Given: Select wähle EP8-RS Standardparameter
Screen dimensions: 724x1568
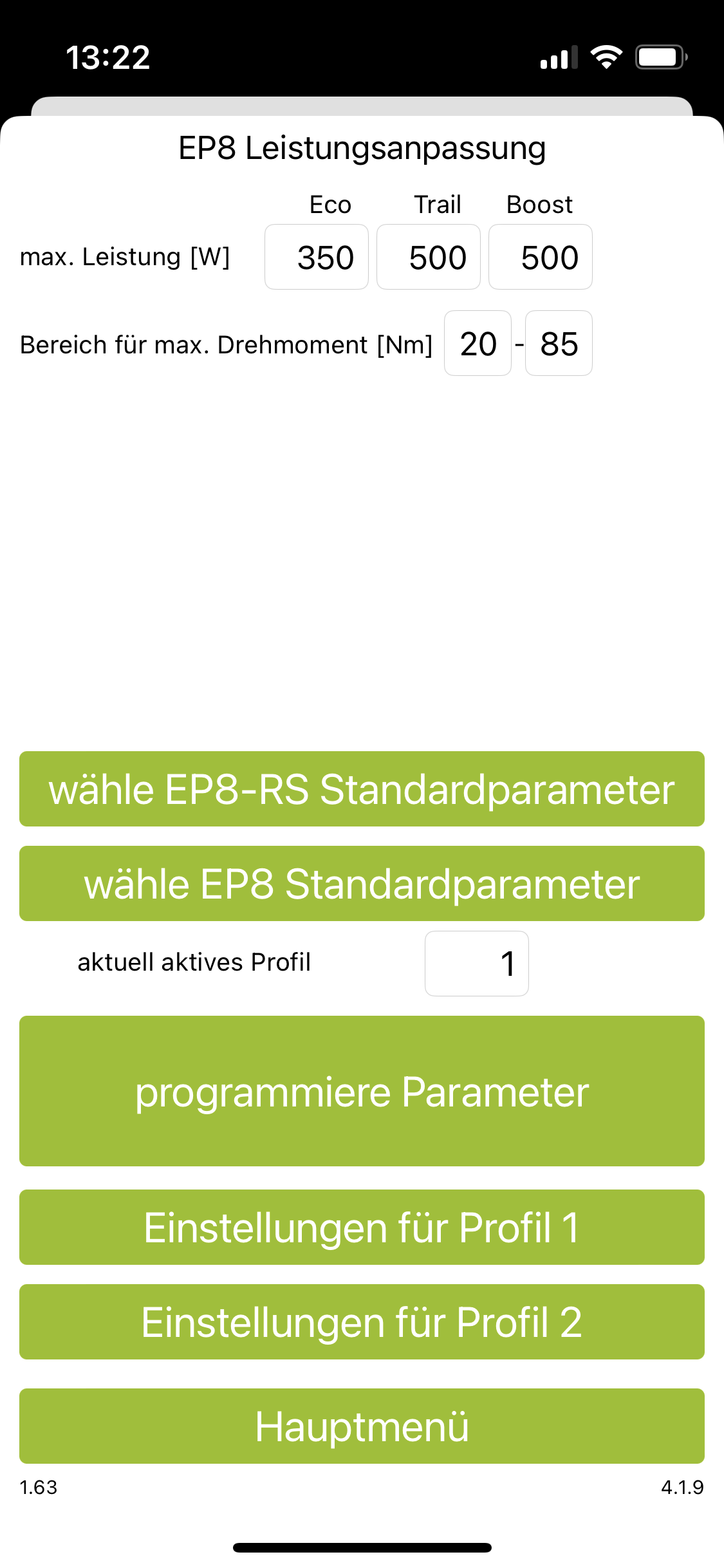Looking at the screenshot, I should click(362, 789).
